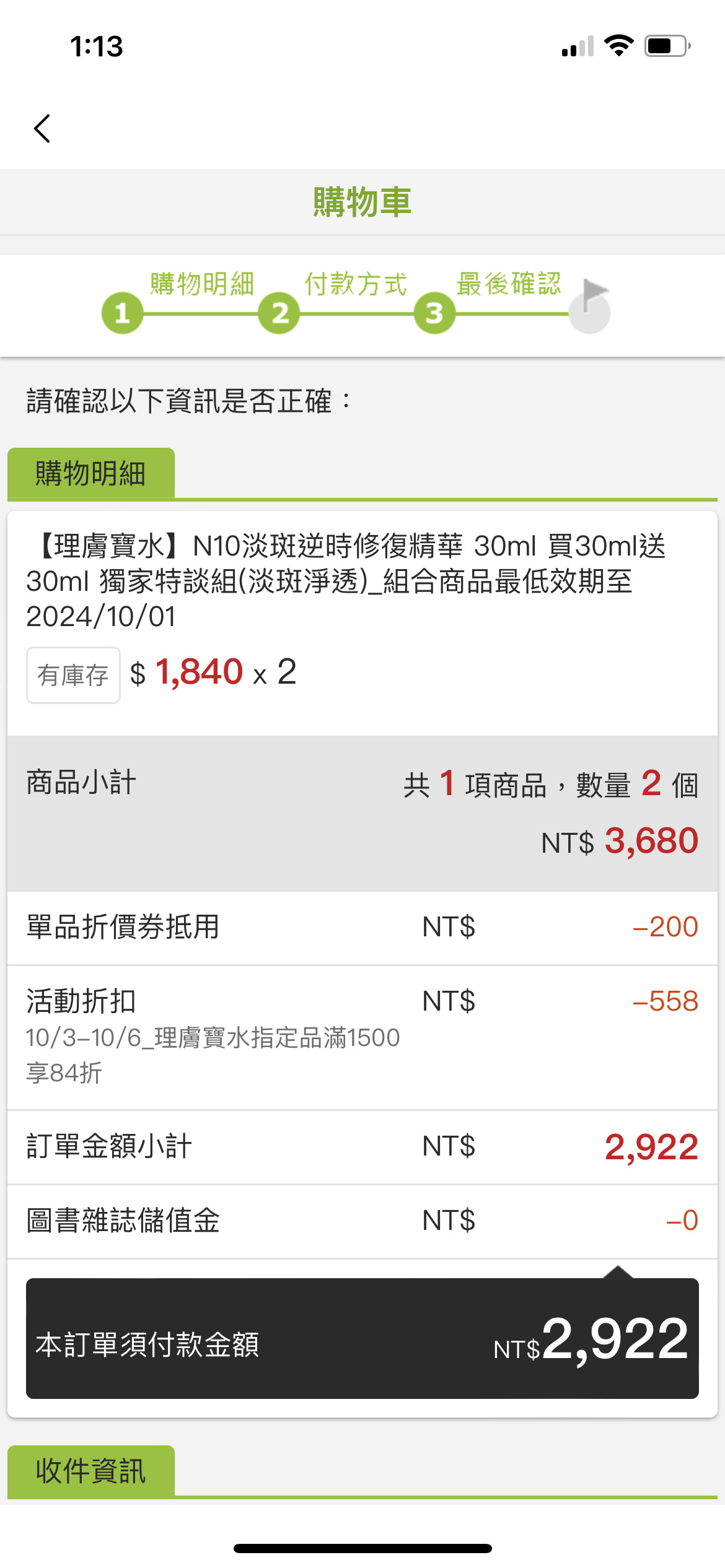Jump to step 2 付款方式

[x=279, y=313]
